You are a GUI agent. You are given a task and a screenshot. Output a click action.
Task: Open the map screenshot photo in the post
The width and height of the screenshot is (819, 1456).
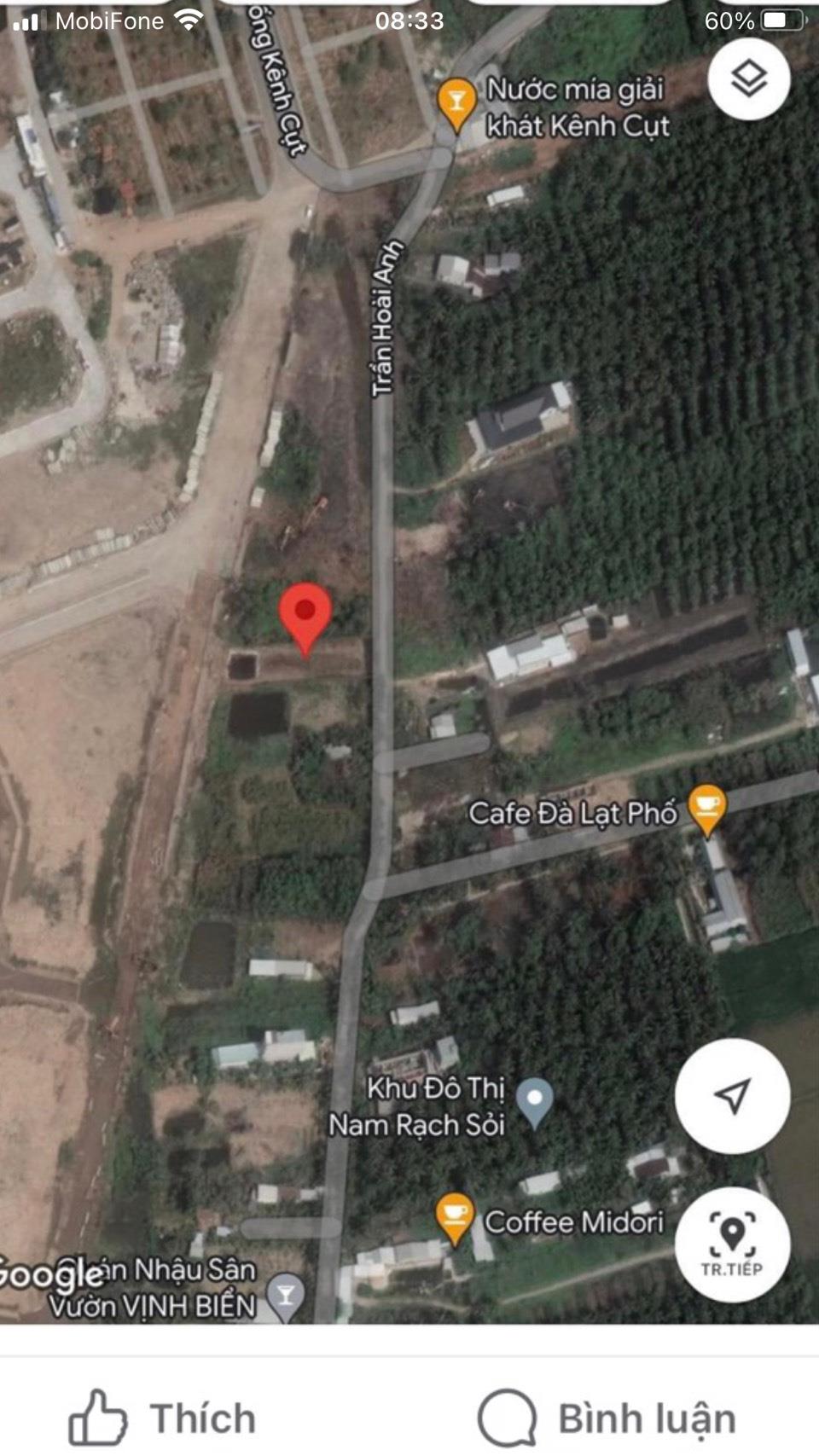coord(409,662)
